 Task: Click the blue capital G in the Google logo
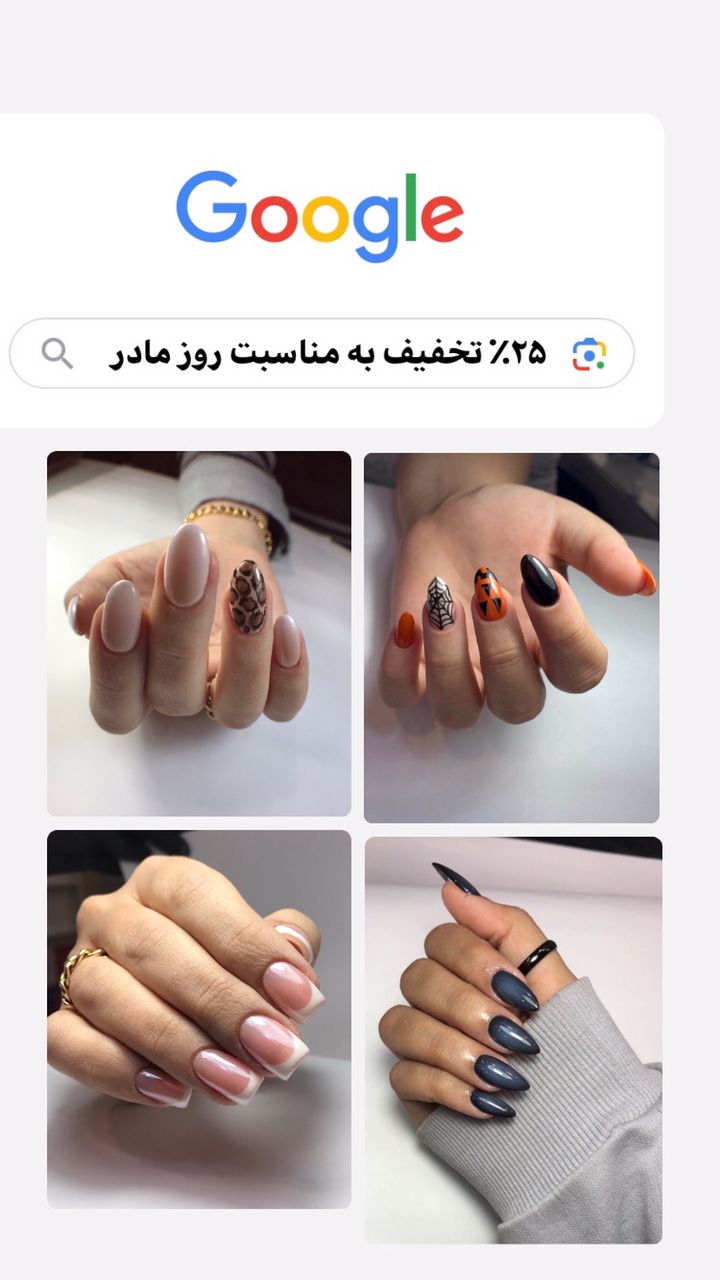pos(216,214)
